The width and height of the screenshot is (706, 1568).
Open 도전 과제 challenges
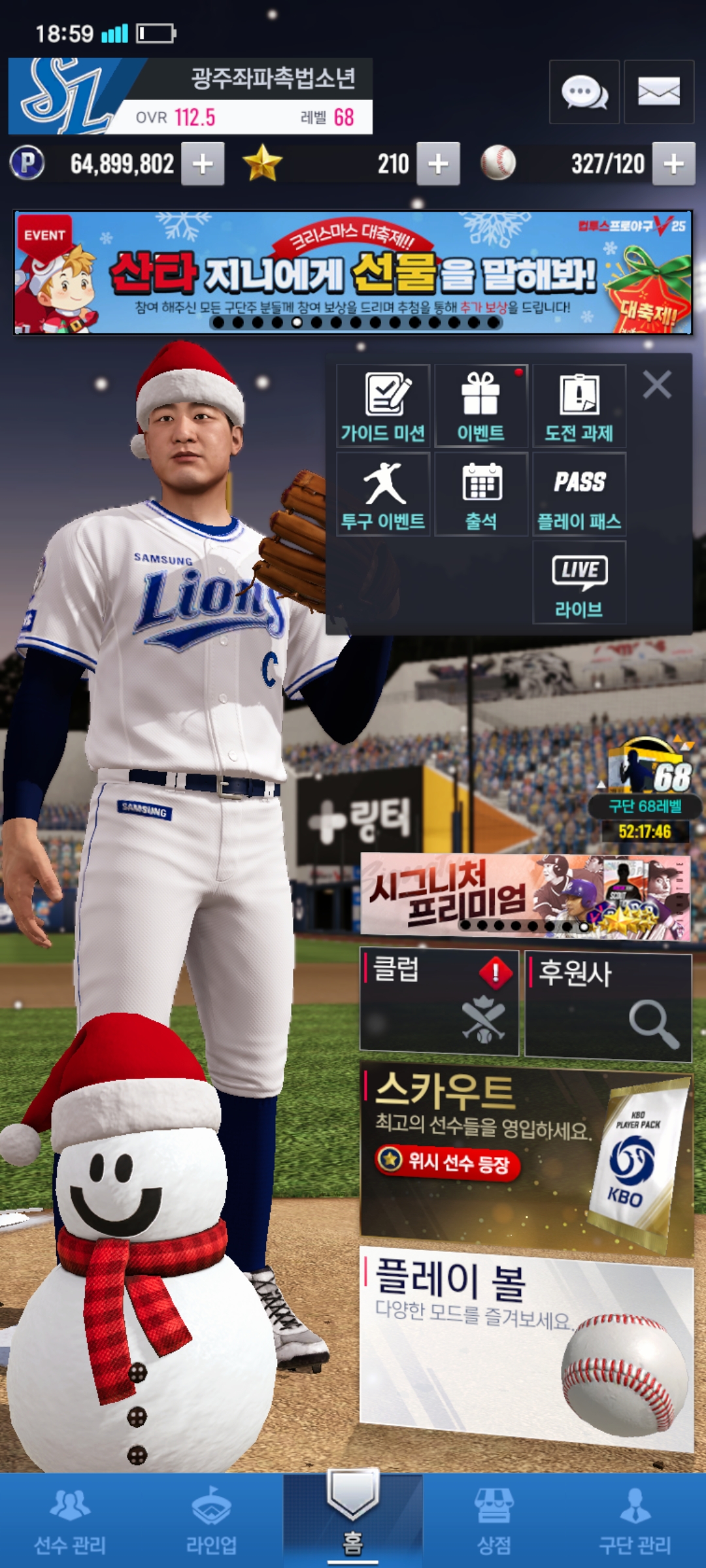[579, 406]
